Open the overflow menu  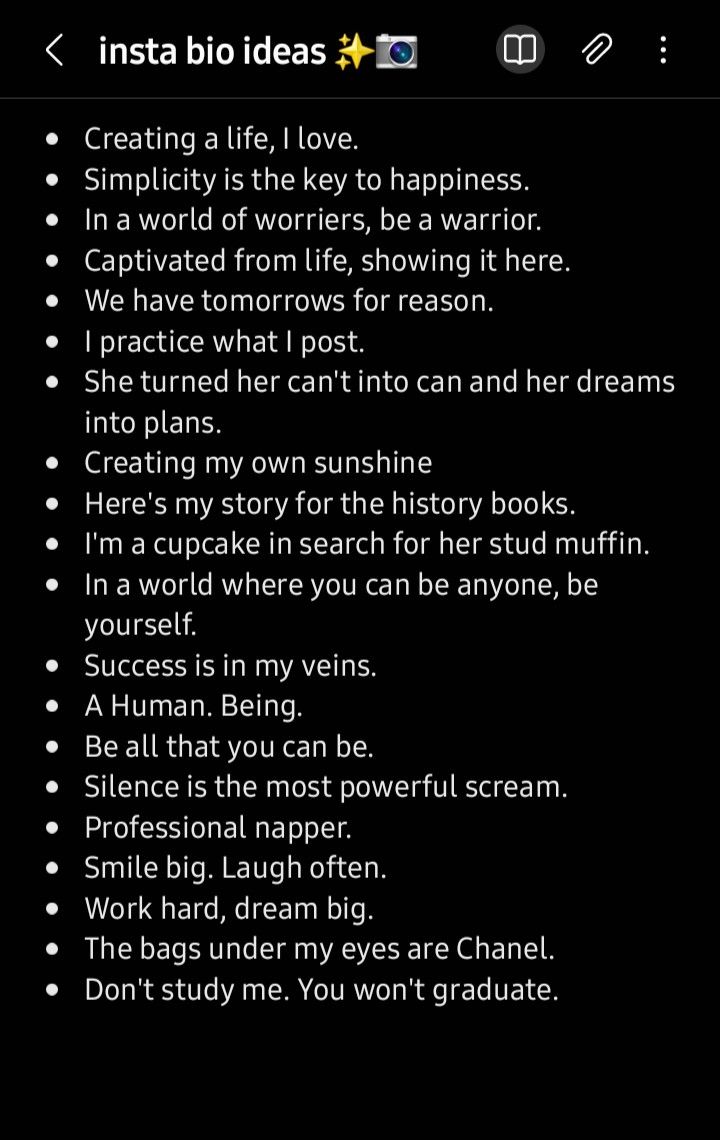(x=663, y=50)
